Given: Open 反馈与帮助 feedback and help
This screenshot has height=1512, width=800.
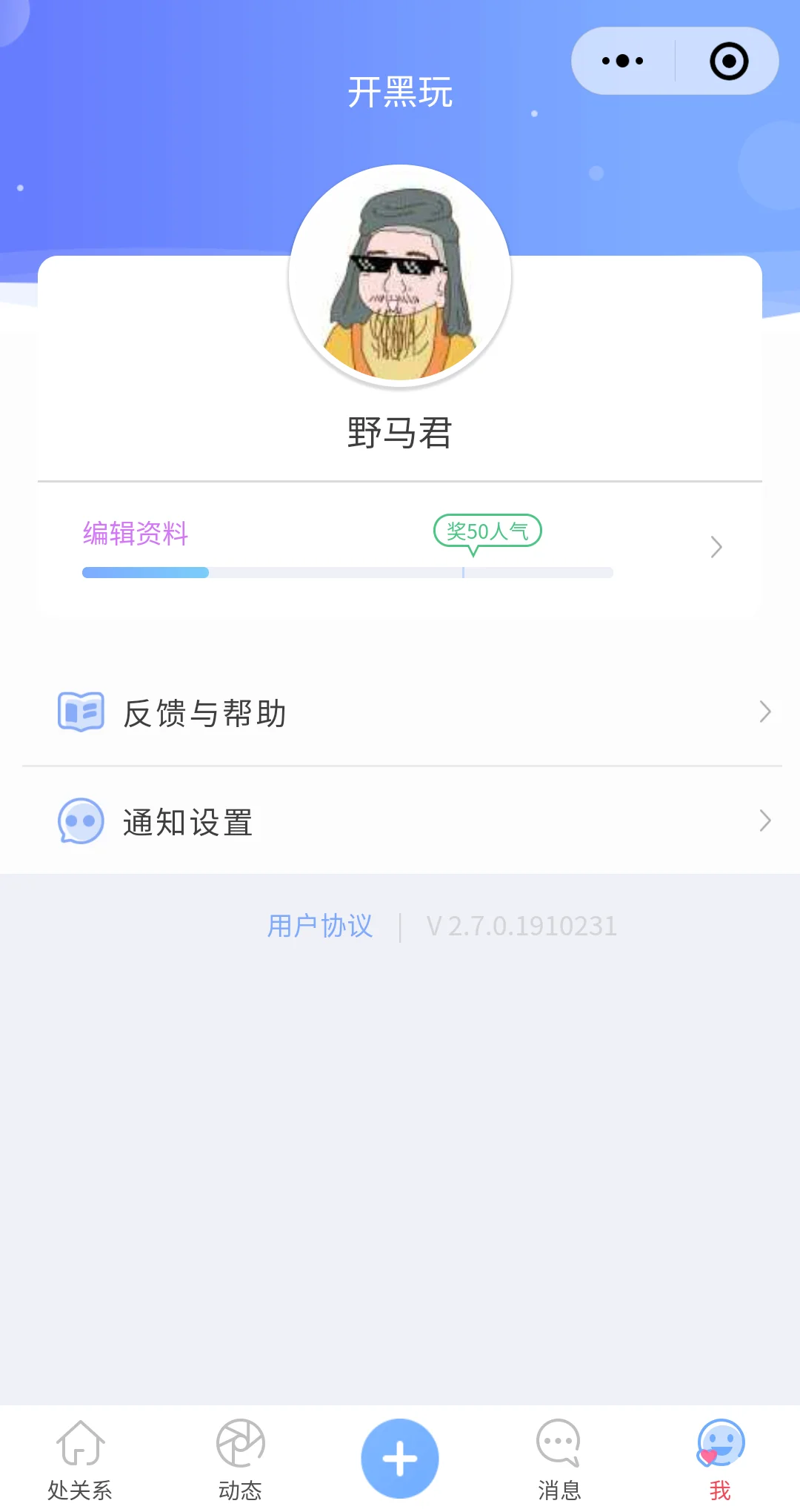Looking at the screenshot, I should 400,712.
